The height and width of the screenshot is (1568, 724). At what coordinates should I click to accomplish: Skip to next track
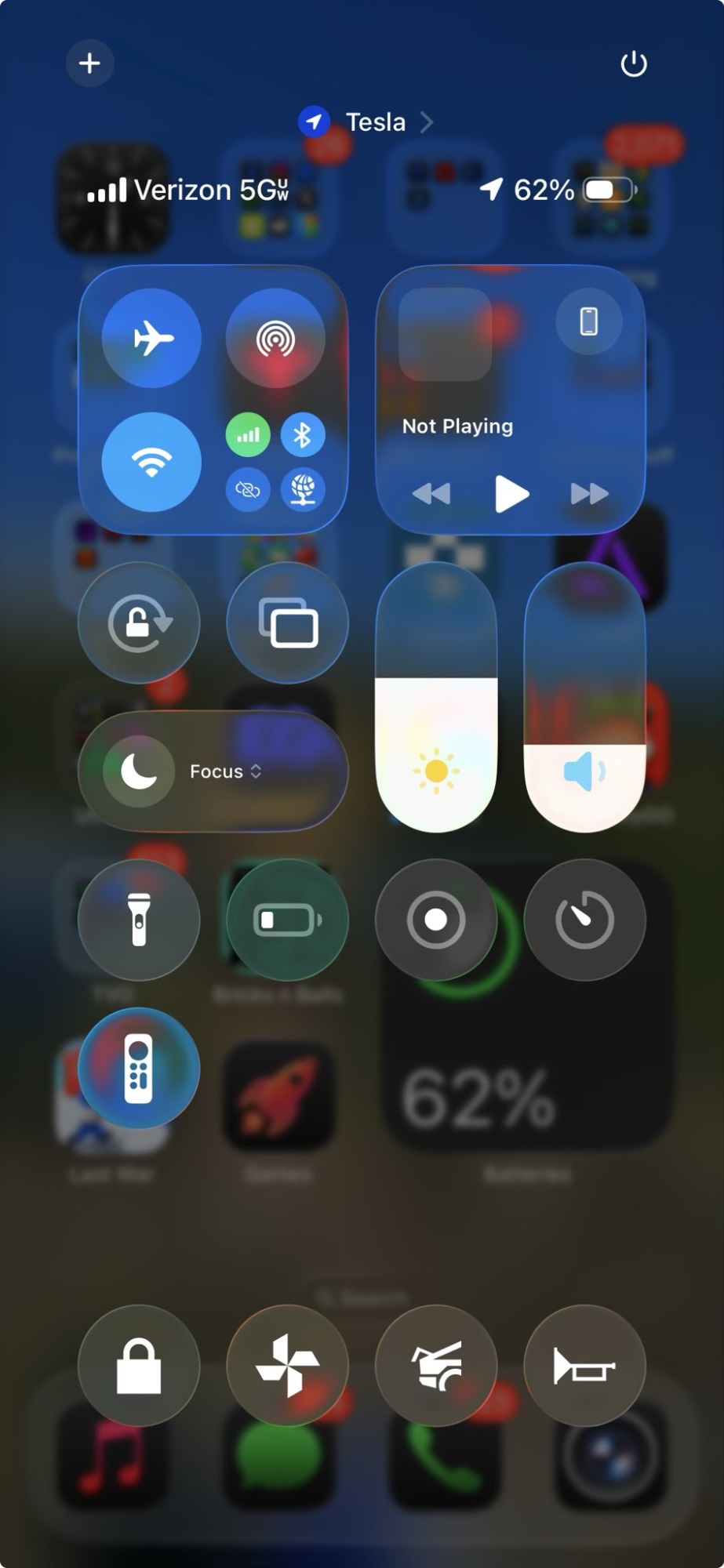coord(589,494)
